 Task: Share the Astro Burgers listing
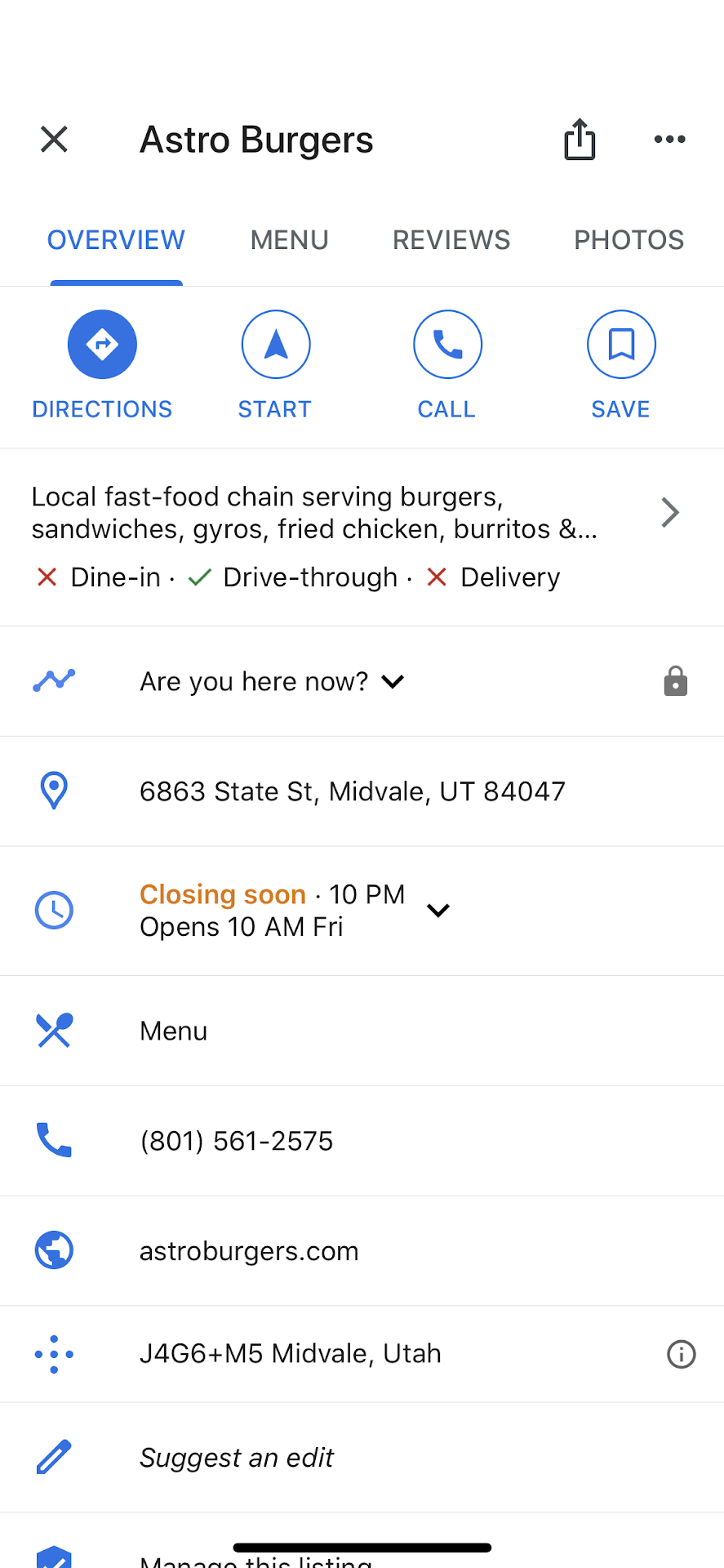point(580,140)
